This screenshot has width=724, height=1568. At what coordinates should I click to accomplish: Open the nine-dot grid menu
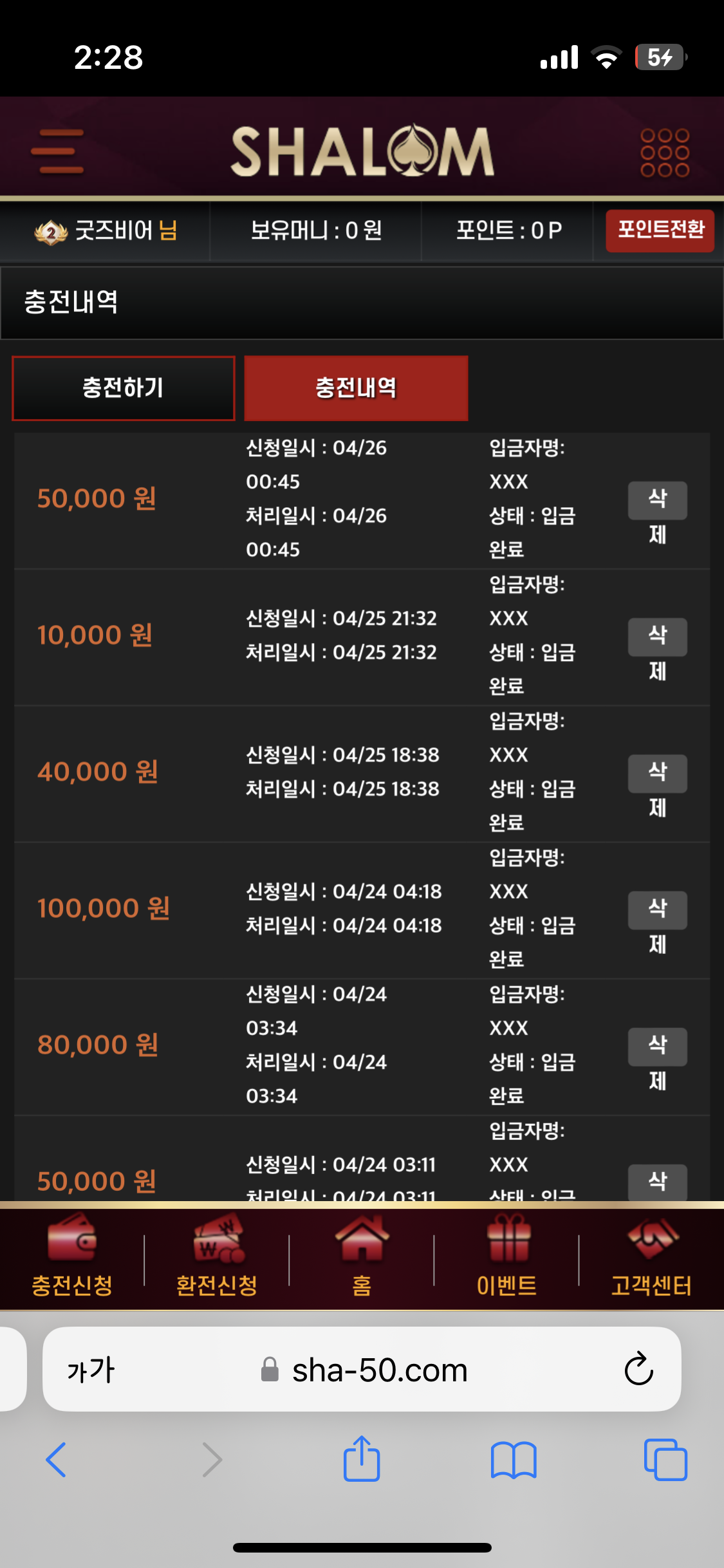[x=665, y=153]
